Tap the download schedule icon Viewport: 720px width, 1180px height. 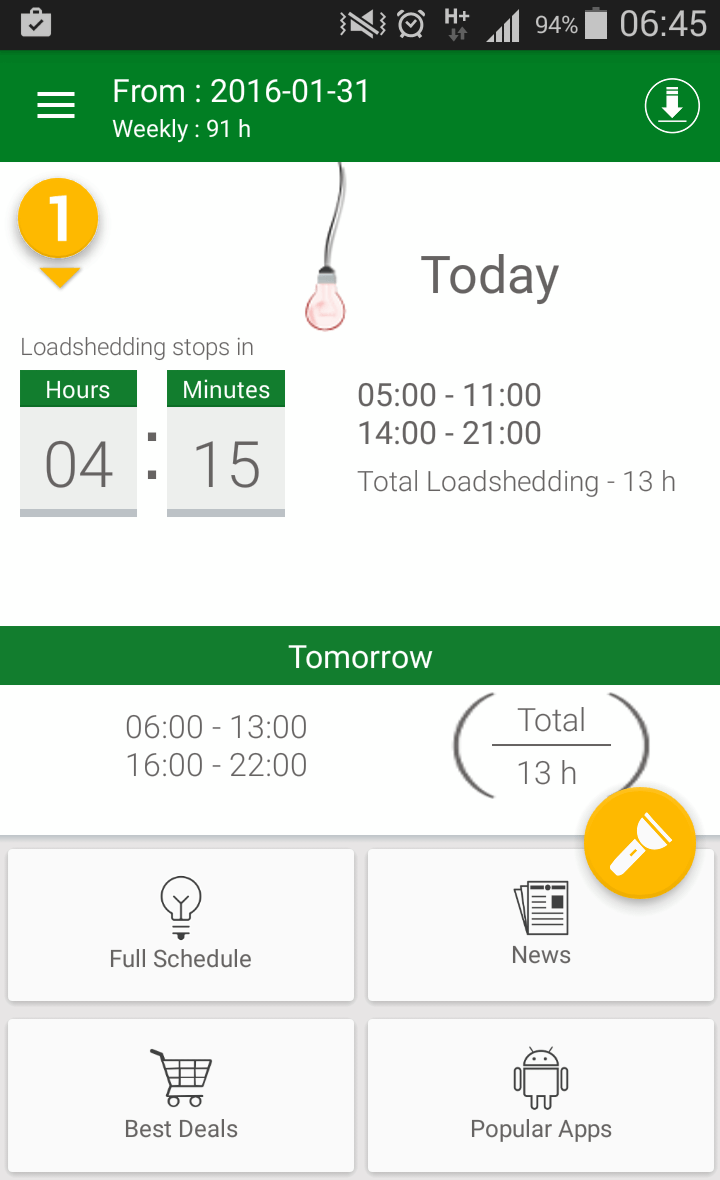tap(672, 106)
